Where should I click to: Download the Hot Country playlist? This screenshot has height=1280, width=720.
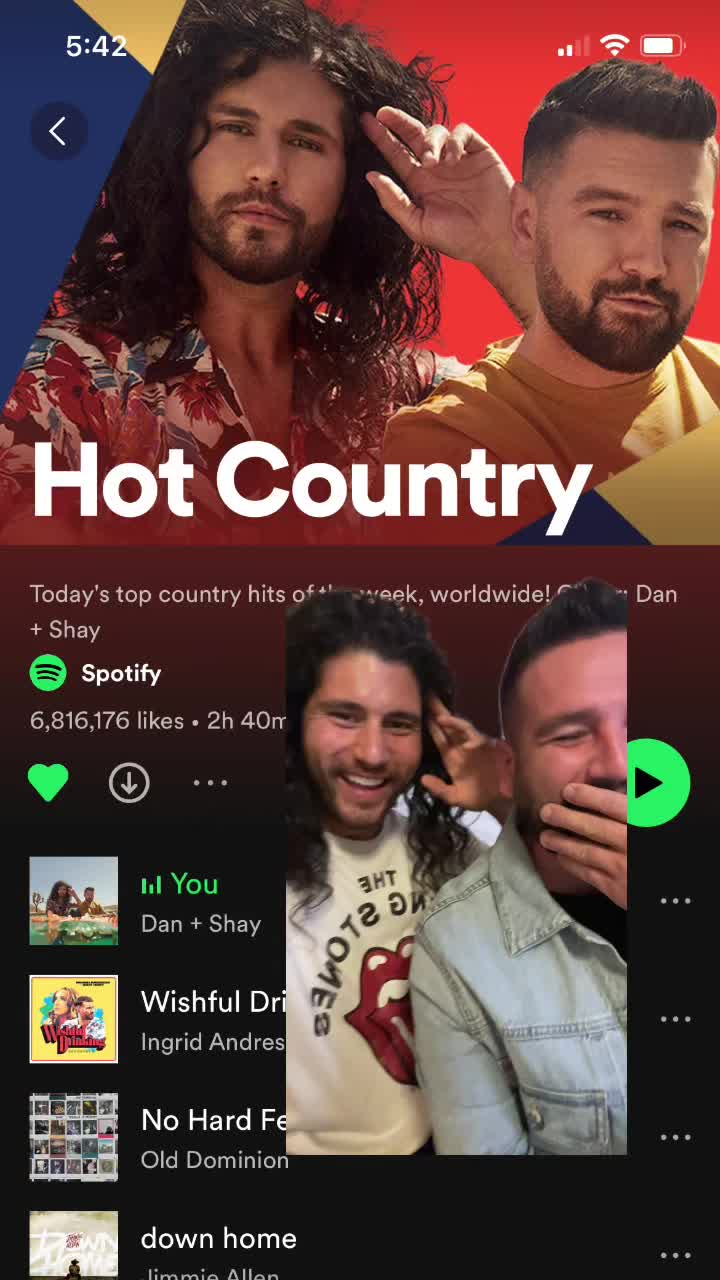coord(129,783)
